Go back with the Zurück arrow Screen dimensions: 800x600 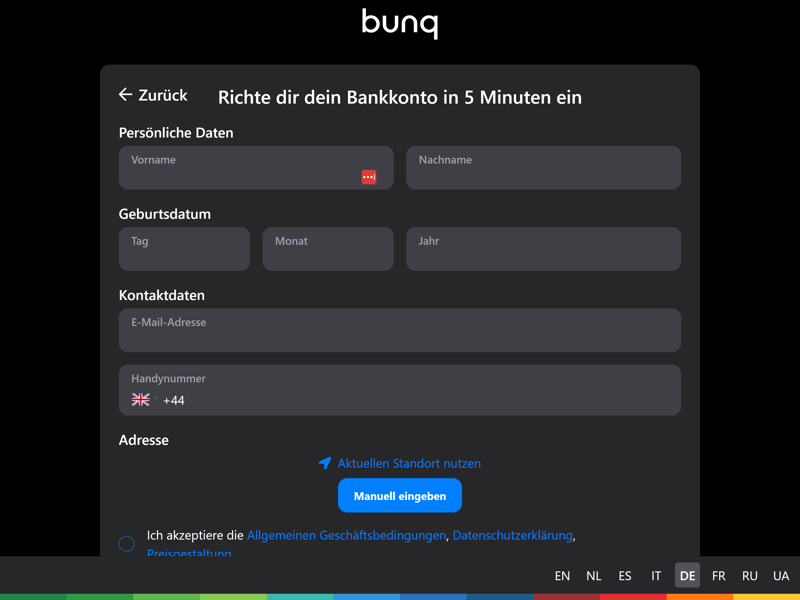click(152, 96)
